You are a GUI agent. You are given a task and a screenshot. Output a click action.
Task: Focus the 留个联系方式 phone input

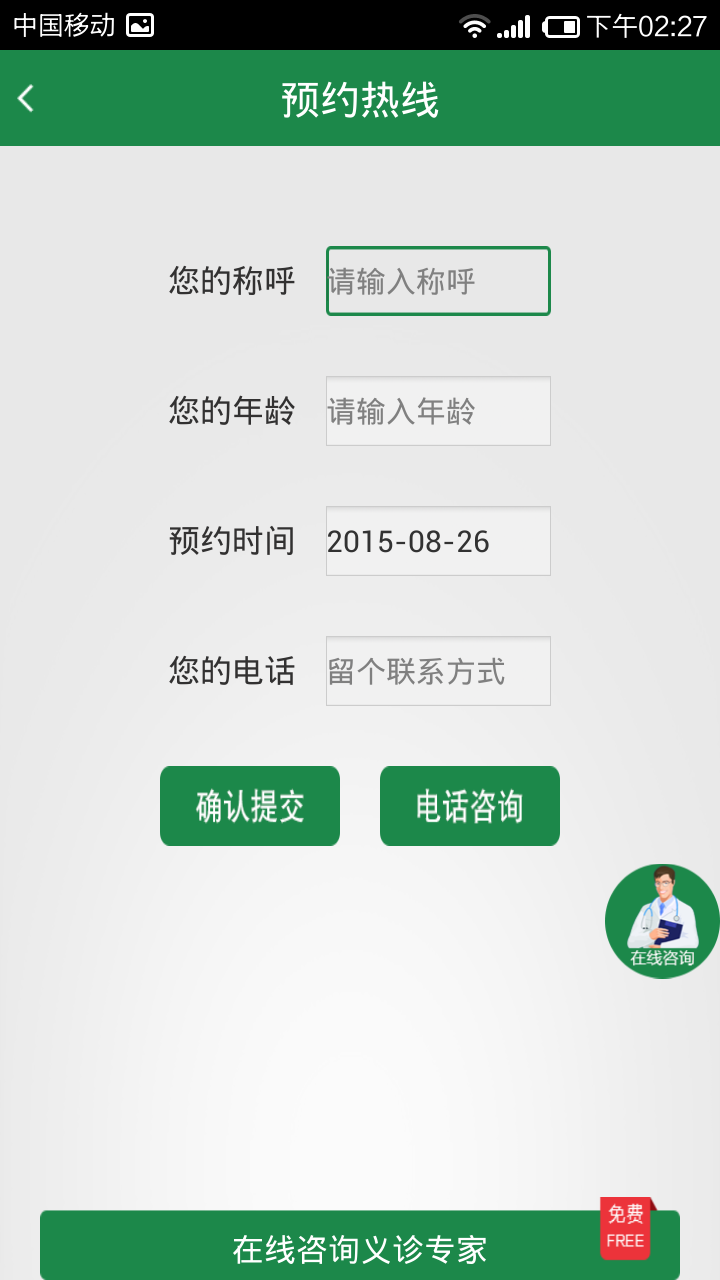point(437,671)
